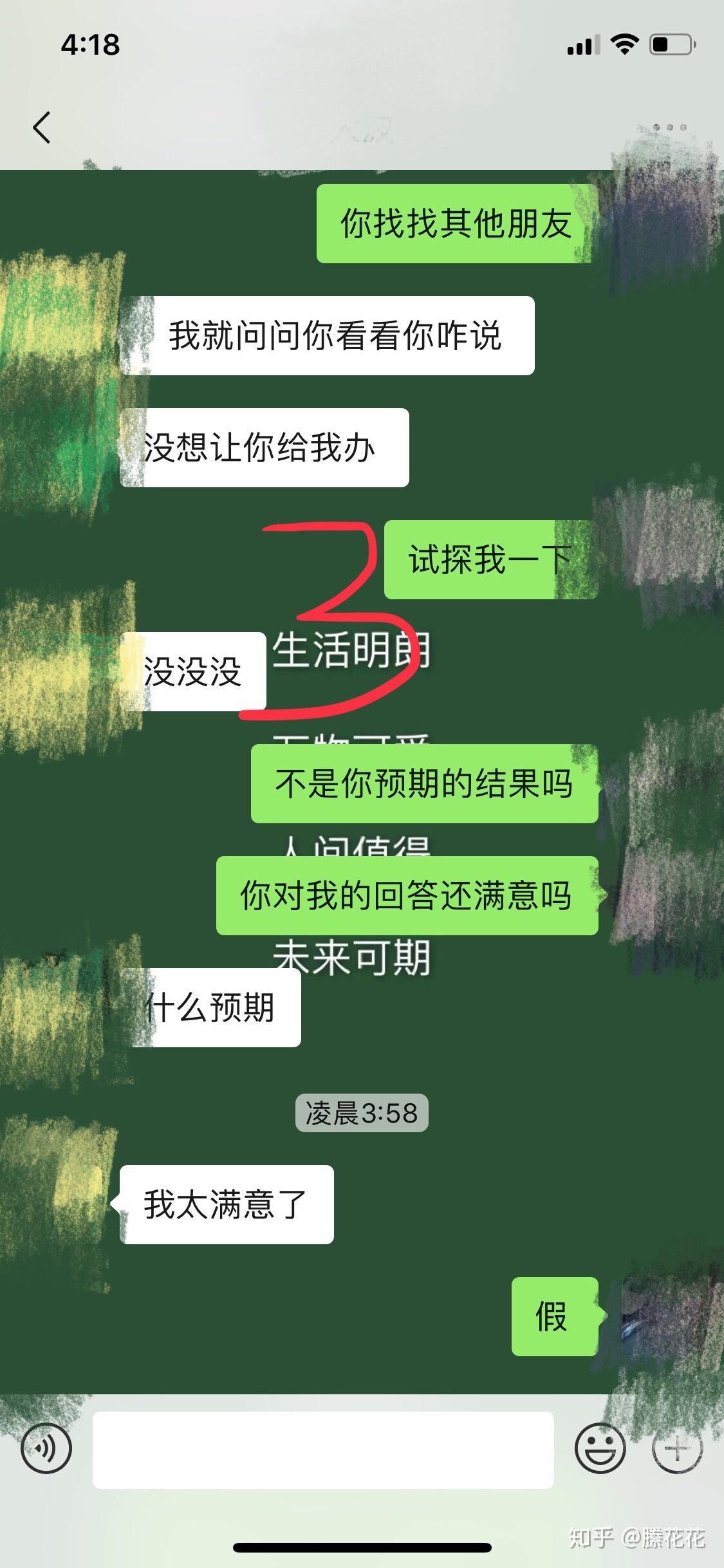Image resolution: width=724 pixels, height=1568 pixels.
Task: Open the emoji picker
Action: tap(600, 1448)
